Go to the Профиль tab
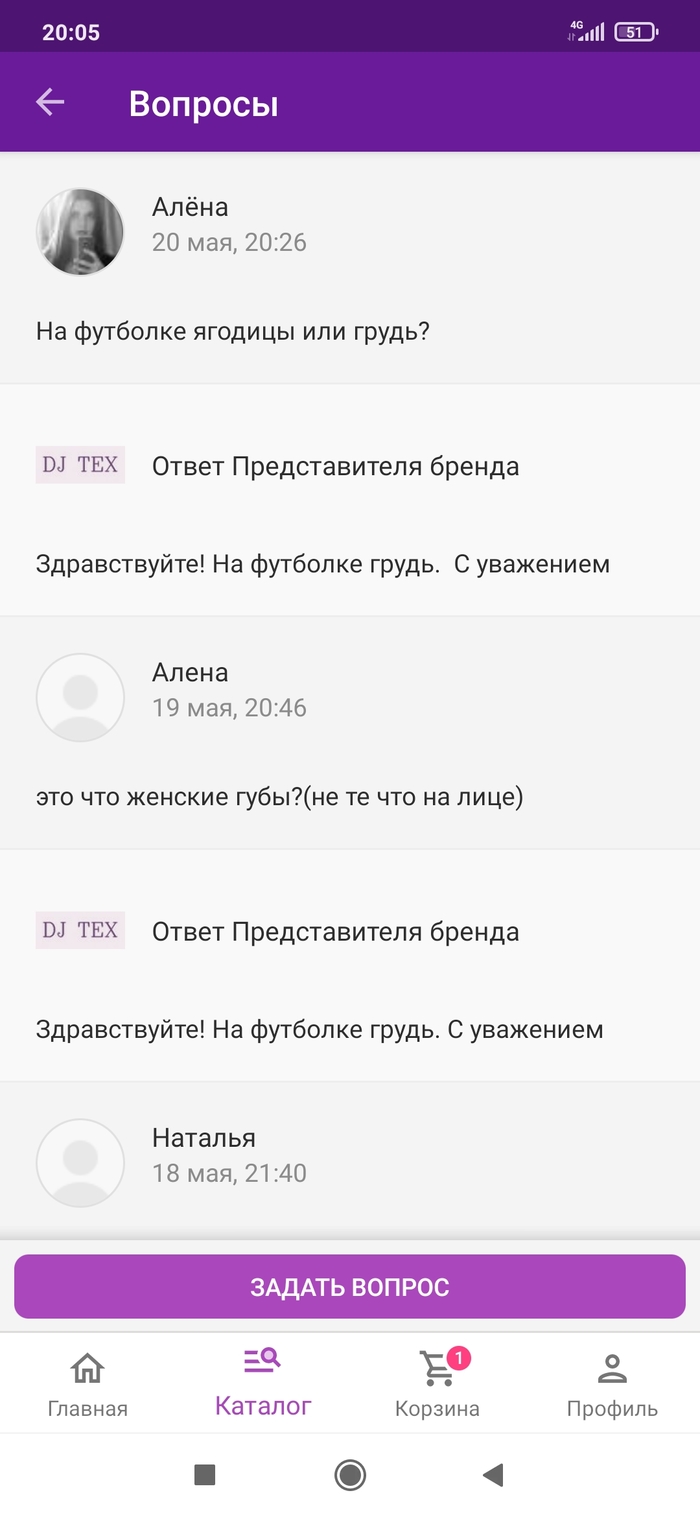 click(x=612, y=1384)
